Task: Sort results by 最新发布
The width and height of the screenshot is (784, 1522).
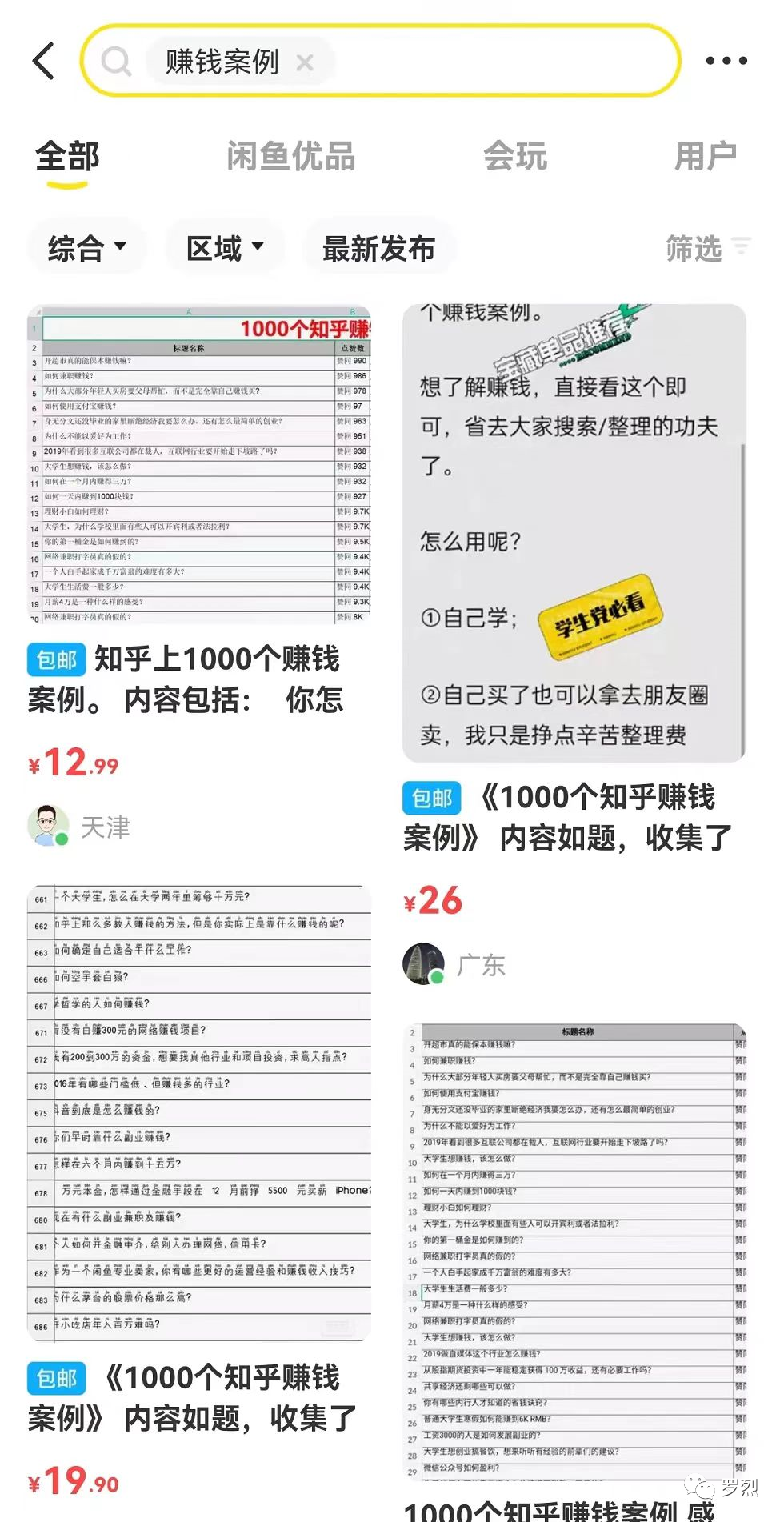Action: click(x=378, y=249)
